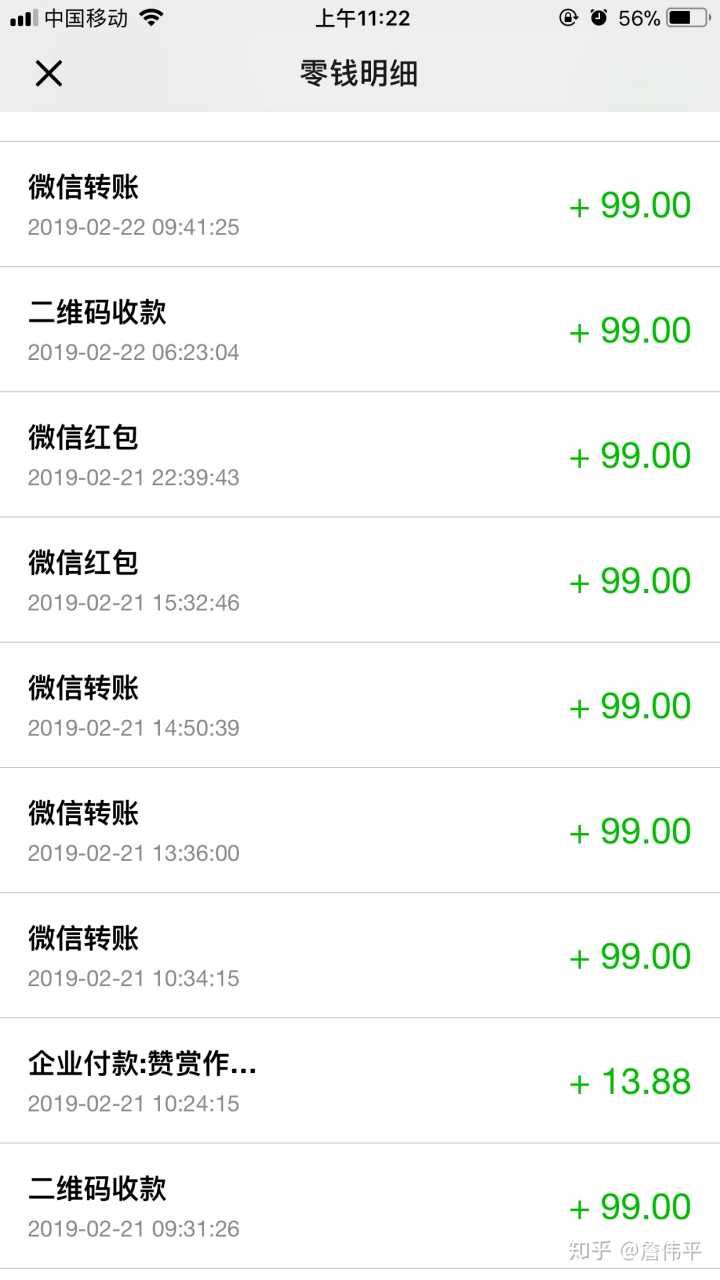
Task: Close the 零钱明细 page
Action: (x=49, y=73)
